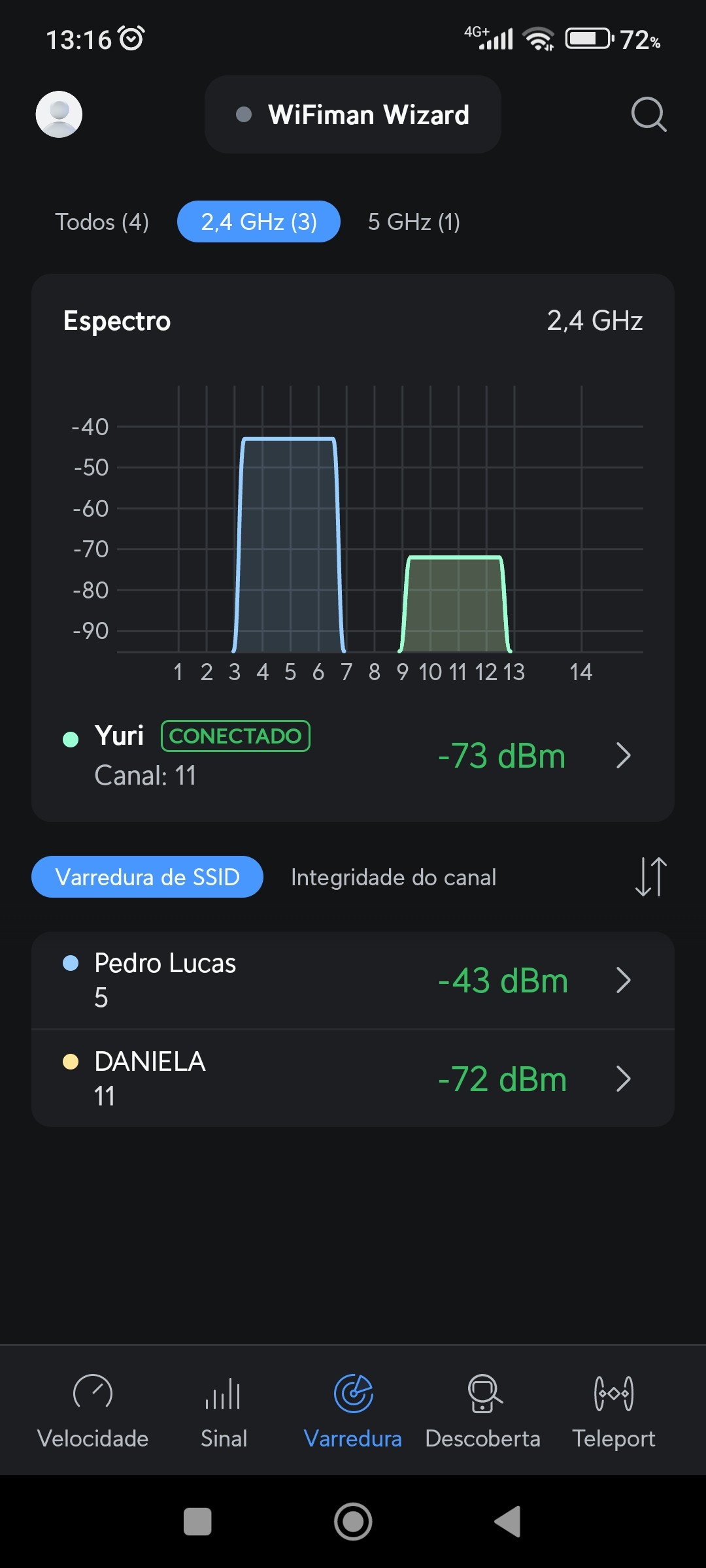This screenshot has width=706, height=1568.
Task: Switch to the Todos (4) filter
Action: pos(102,222)
